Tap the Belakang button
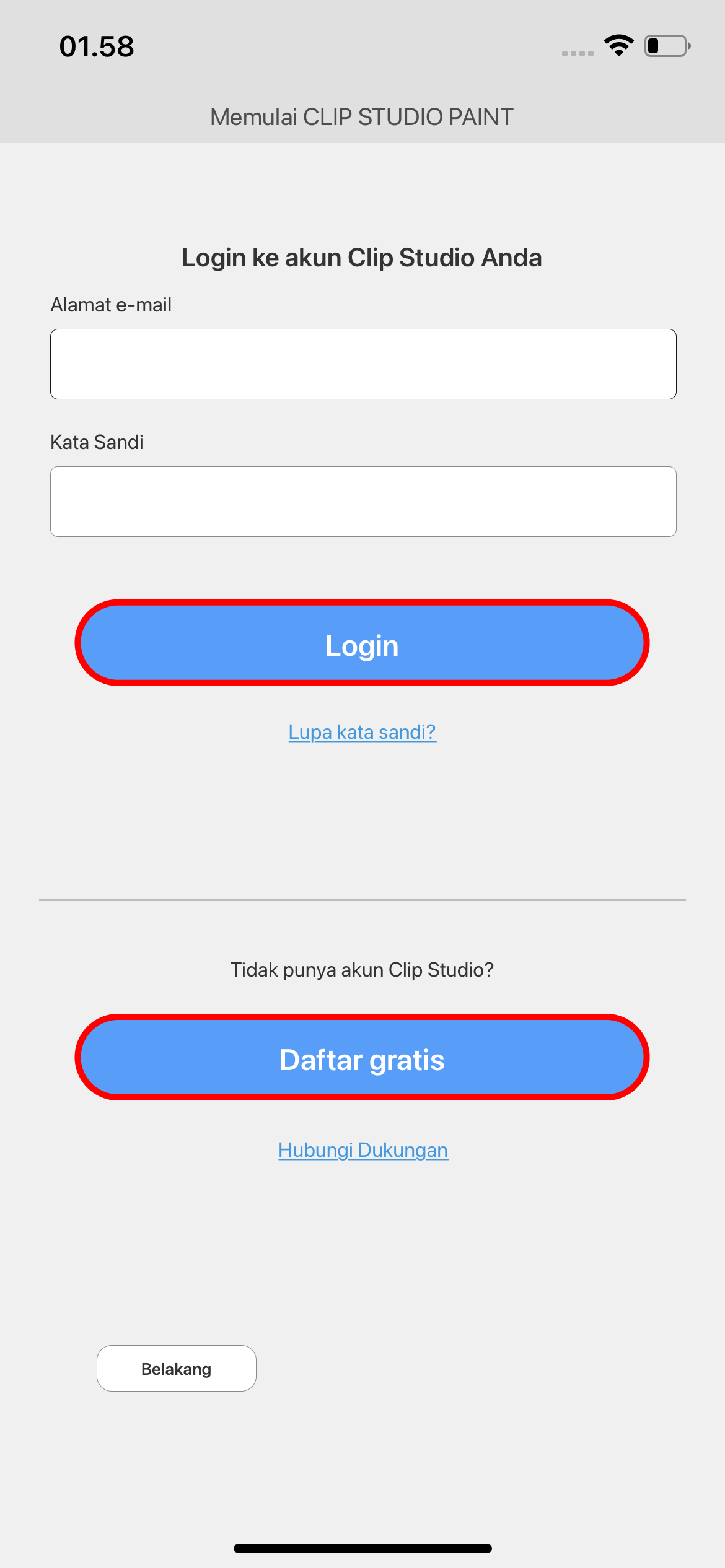Screen dimensions: 725x1568 pyautogui.click(x=176, y=1369)
